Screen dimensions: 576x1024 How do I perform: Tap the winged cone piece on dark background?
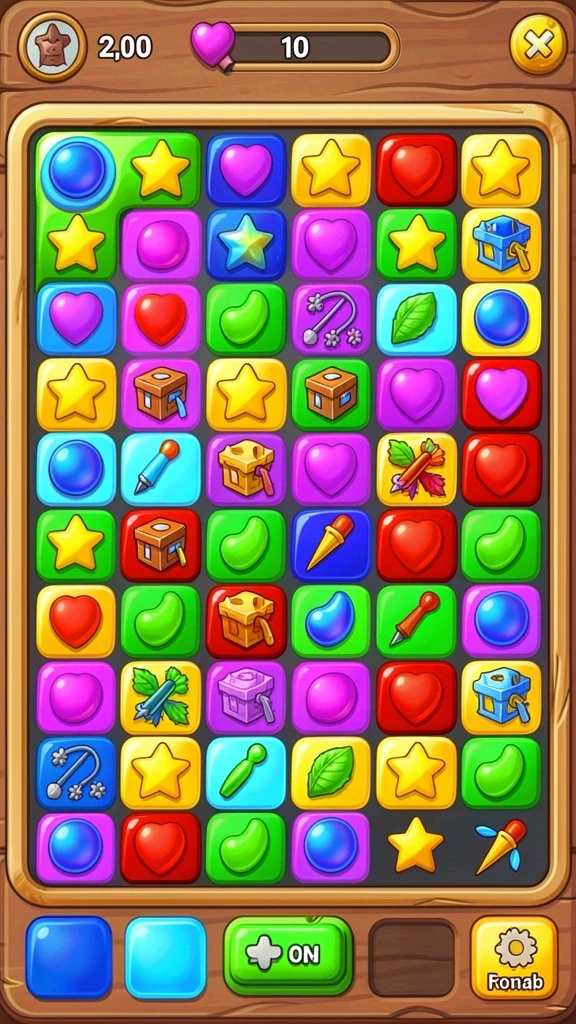click(x=501, y=846)
